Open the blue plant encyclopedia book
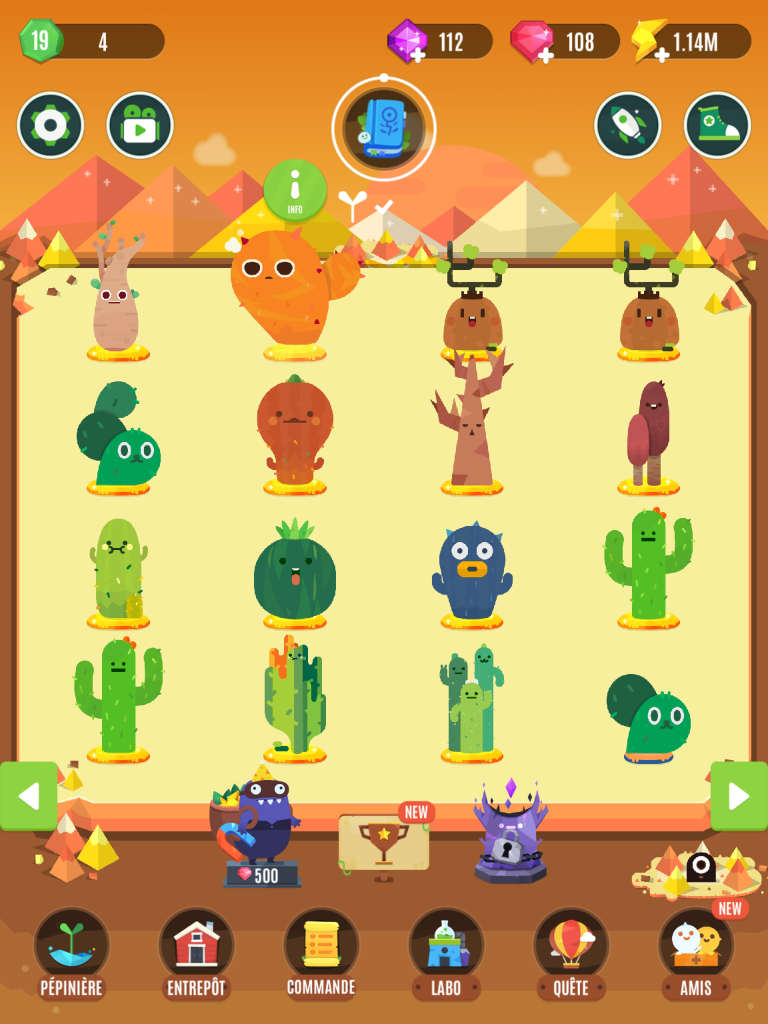Image resolution: width=768 pixels, height=1024 pixels. coord(384,128)
